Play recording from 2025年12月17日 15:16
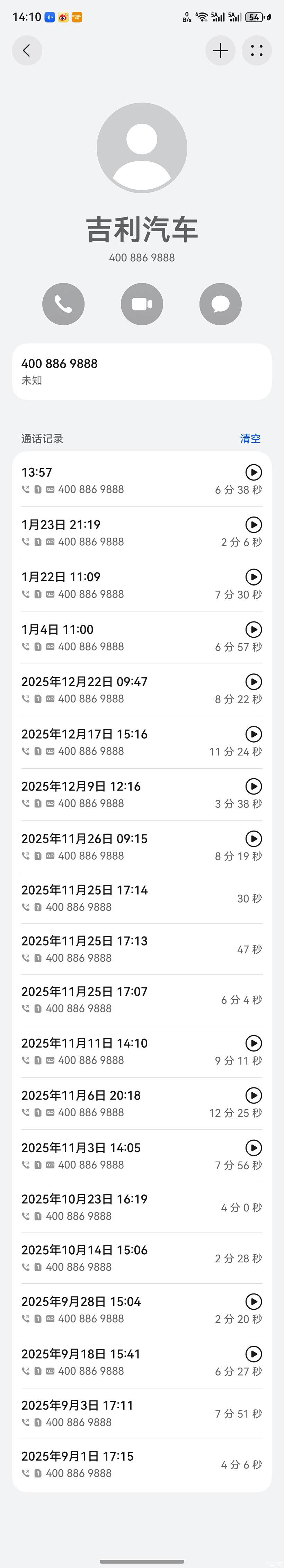 254,734
